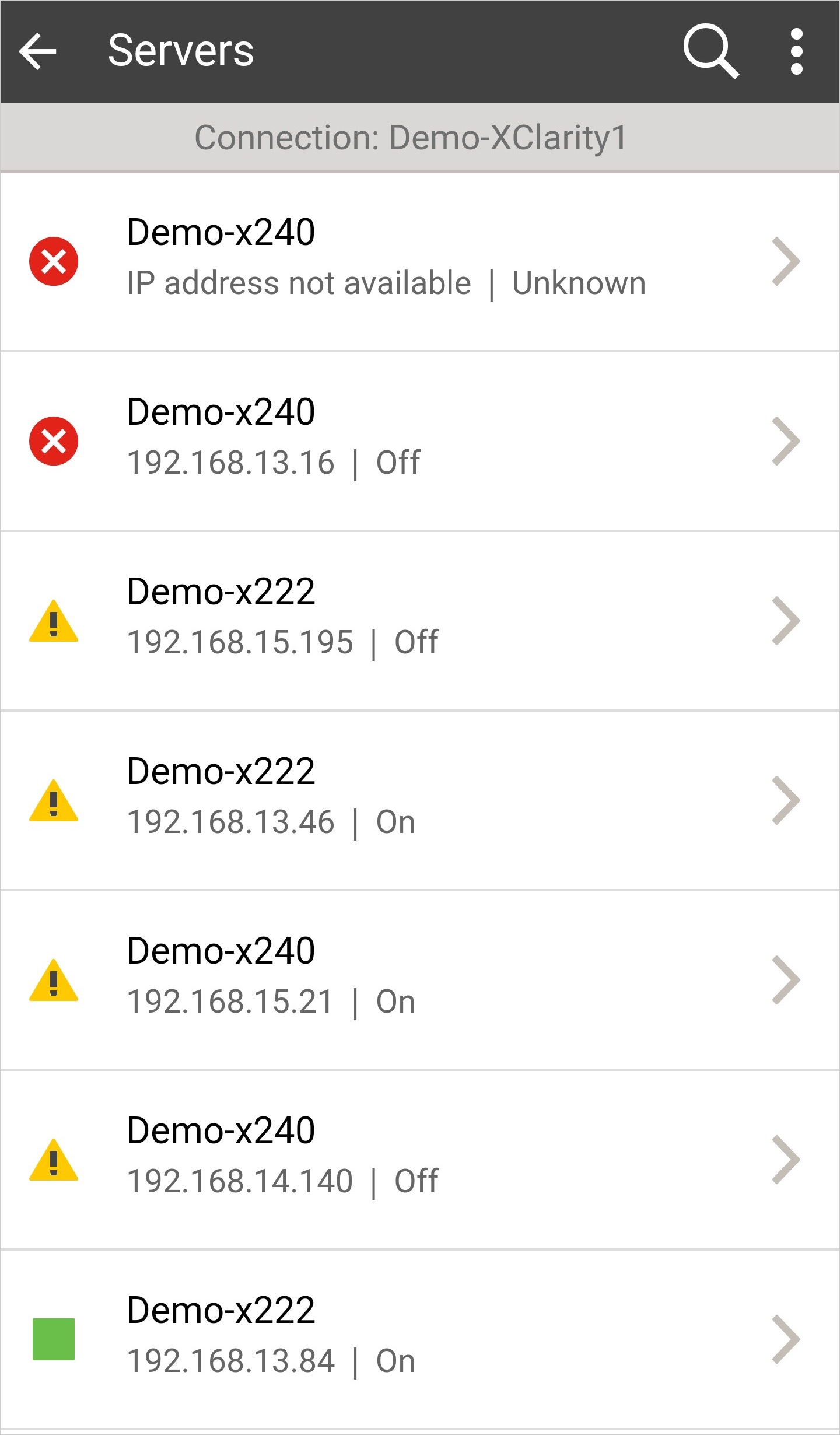This screenshot has width=840, height=1435.
Task: Select the server with IP 192.168.13.46
Action: pos(420,800)
